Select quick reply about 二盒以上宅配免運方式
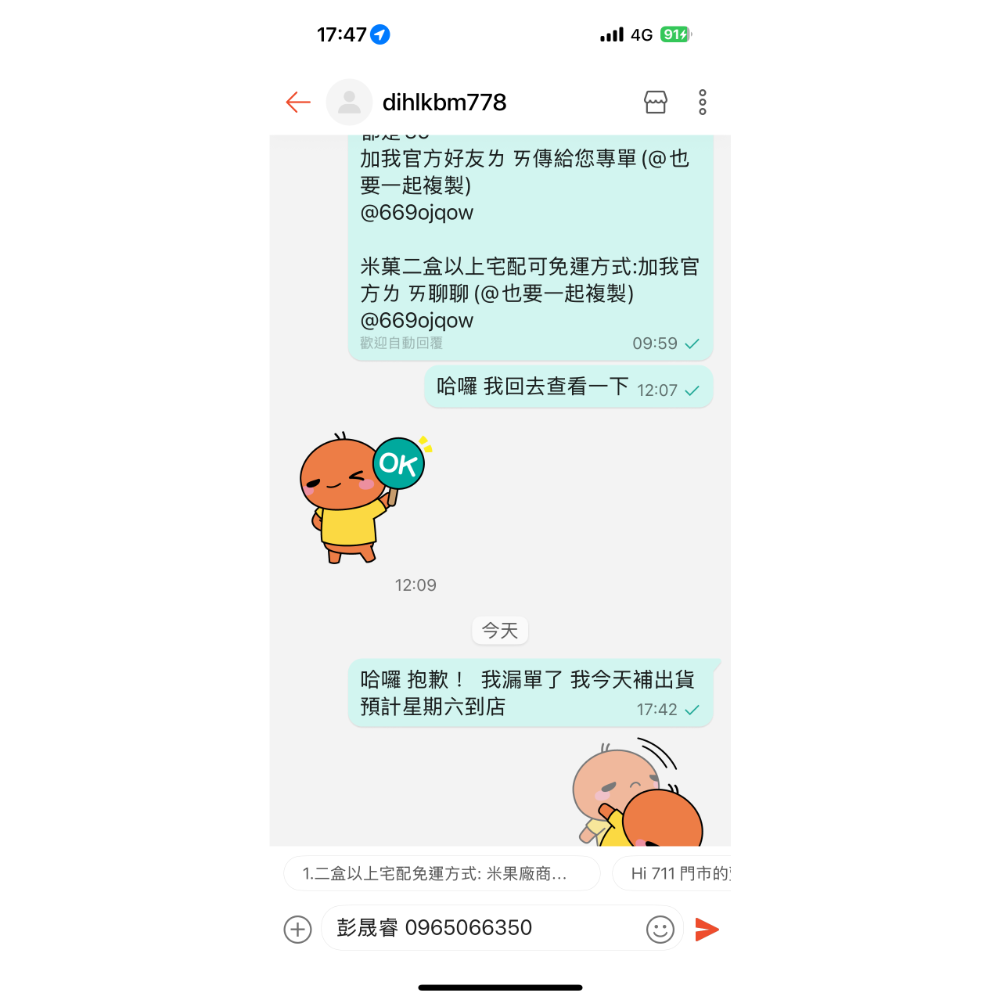The width and height of the screenshot is (1000, 1000). pyautogui.click(x=441, y=873)
